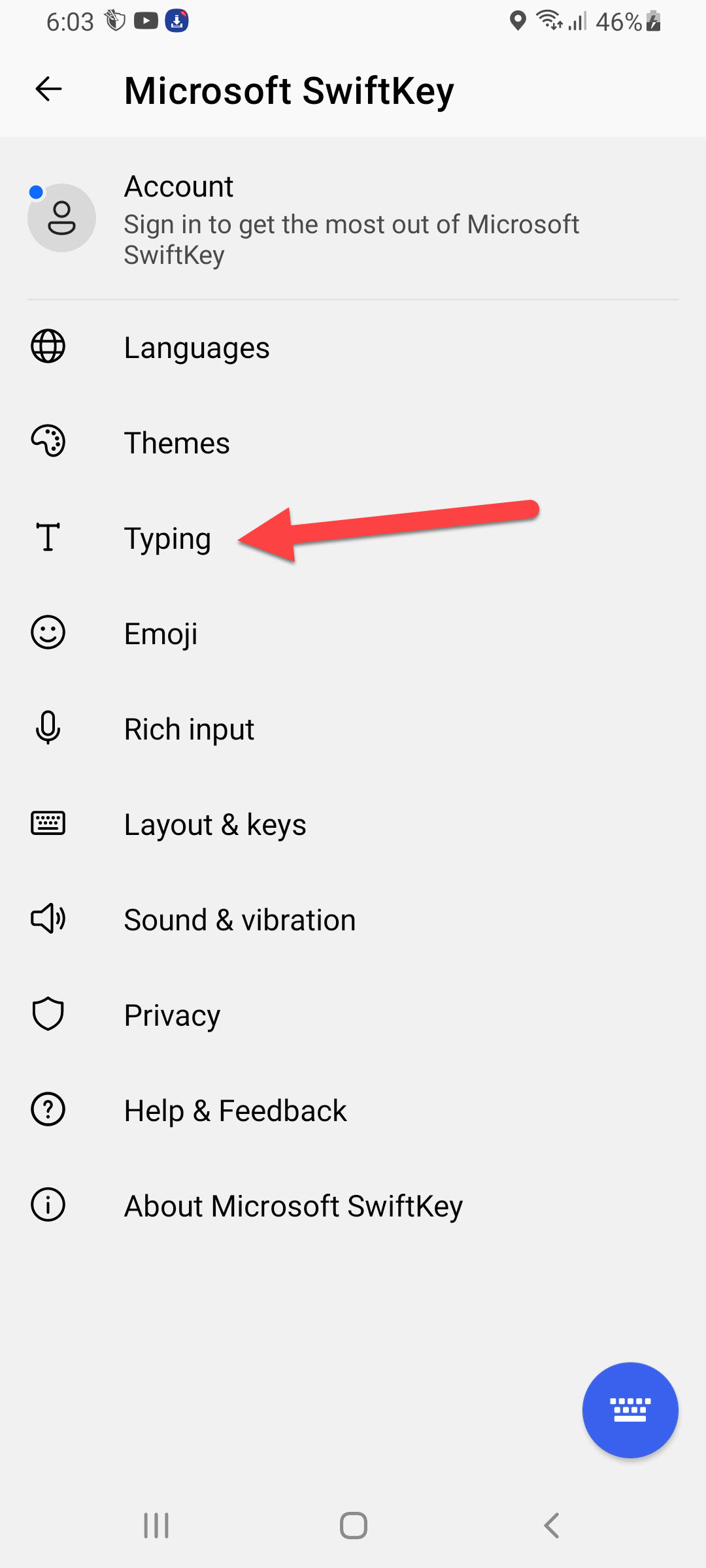Image resolution: width=706 pixels, height=1568 pixels.
Task: Go back using the top-left arrow
Action: [48, 90]
